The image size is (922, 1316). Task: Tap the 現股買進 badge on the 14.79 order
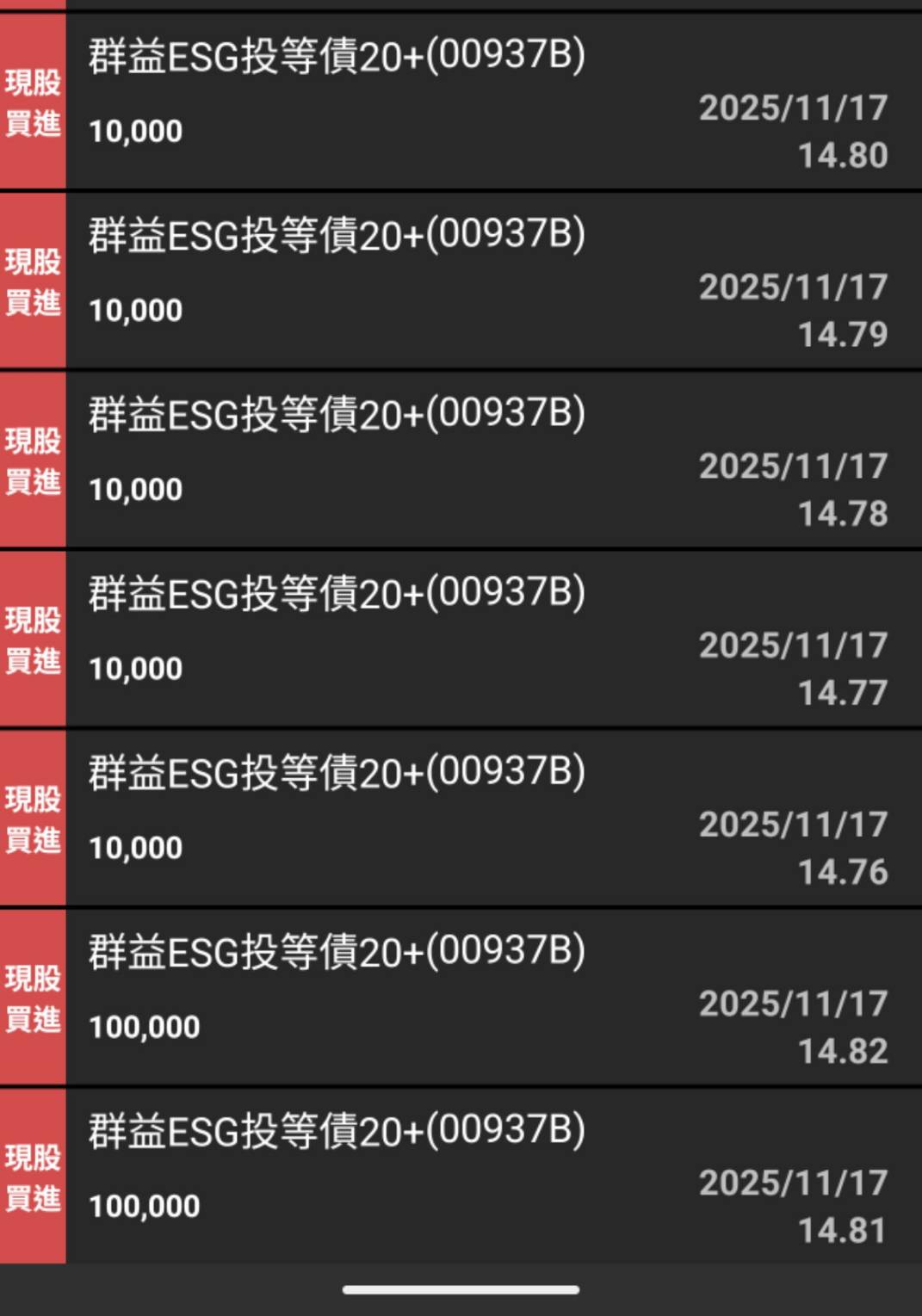[32, 284]
